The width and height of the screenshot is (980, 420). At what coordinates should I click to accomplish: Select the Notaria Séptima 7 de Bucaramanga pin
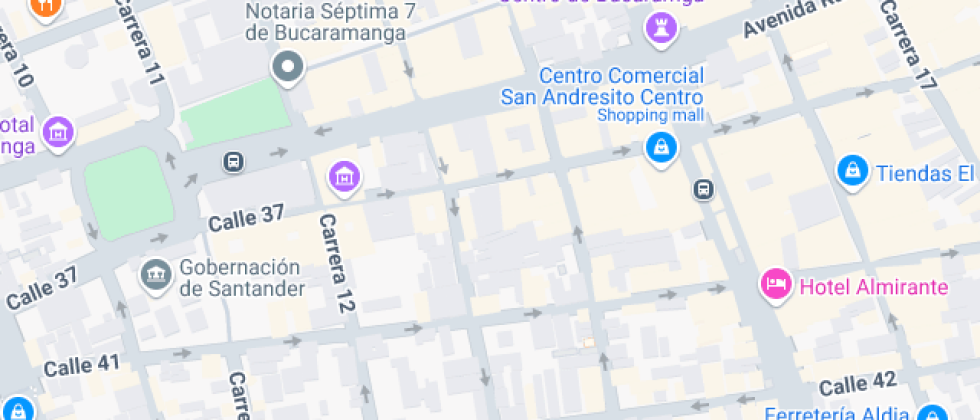(288, 68)
